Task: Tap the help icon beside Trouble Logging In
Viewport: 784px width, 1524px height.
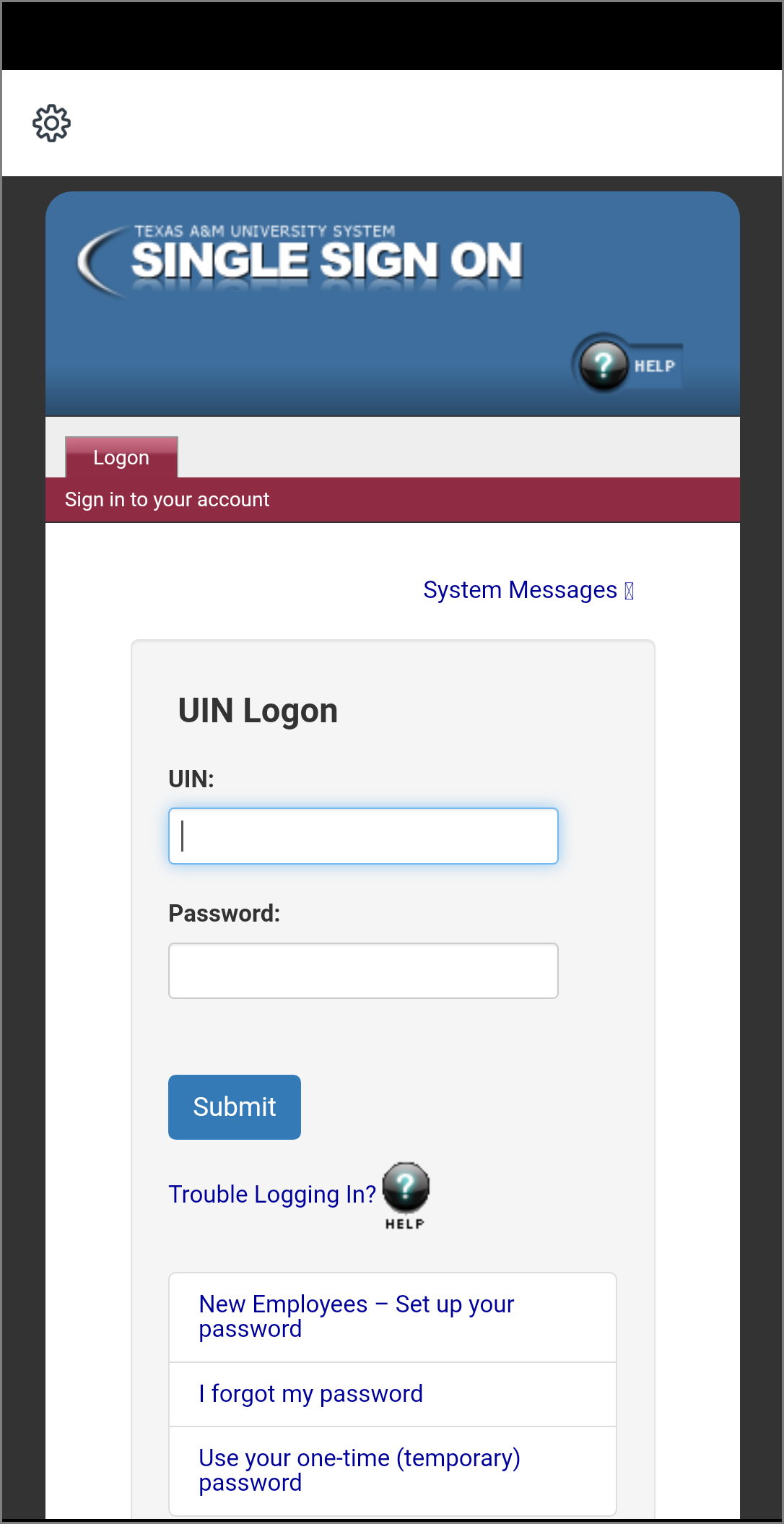Action: [406, 1196]
